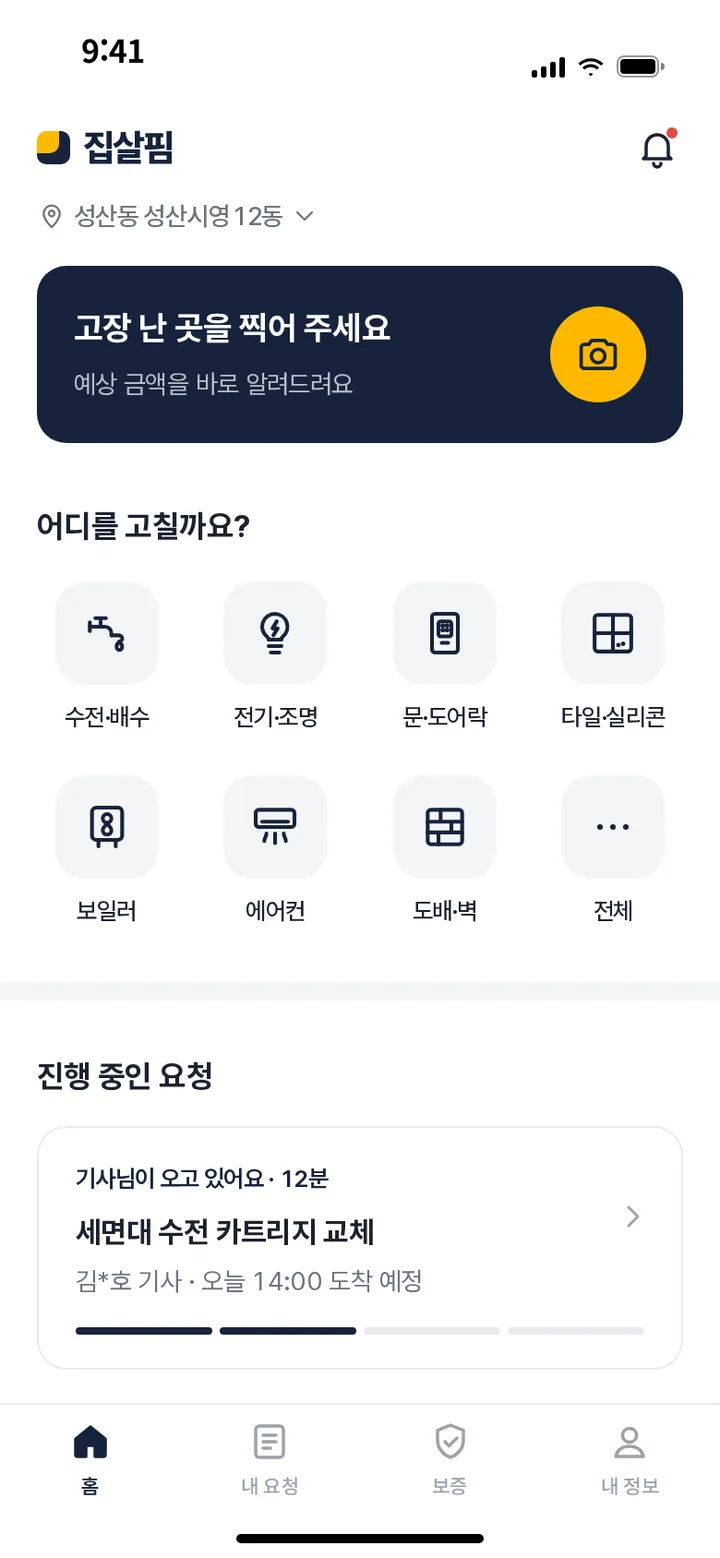Go to the 보증 tab

[450, 1459]
